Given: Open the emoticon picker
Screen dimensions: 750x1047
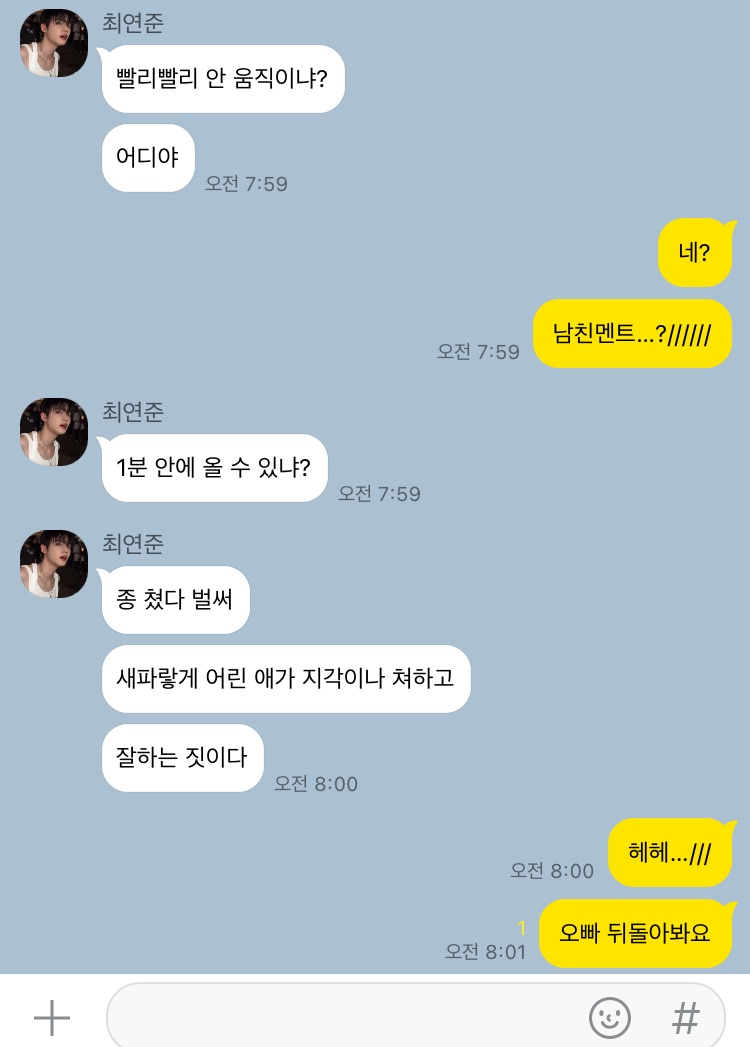Looking at the screenshot, I should click(609, 1018).
